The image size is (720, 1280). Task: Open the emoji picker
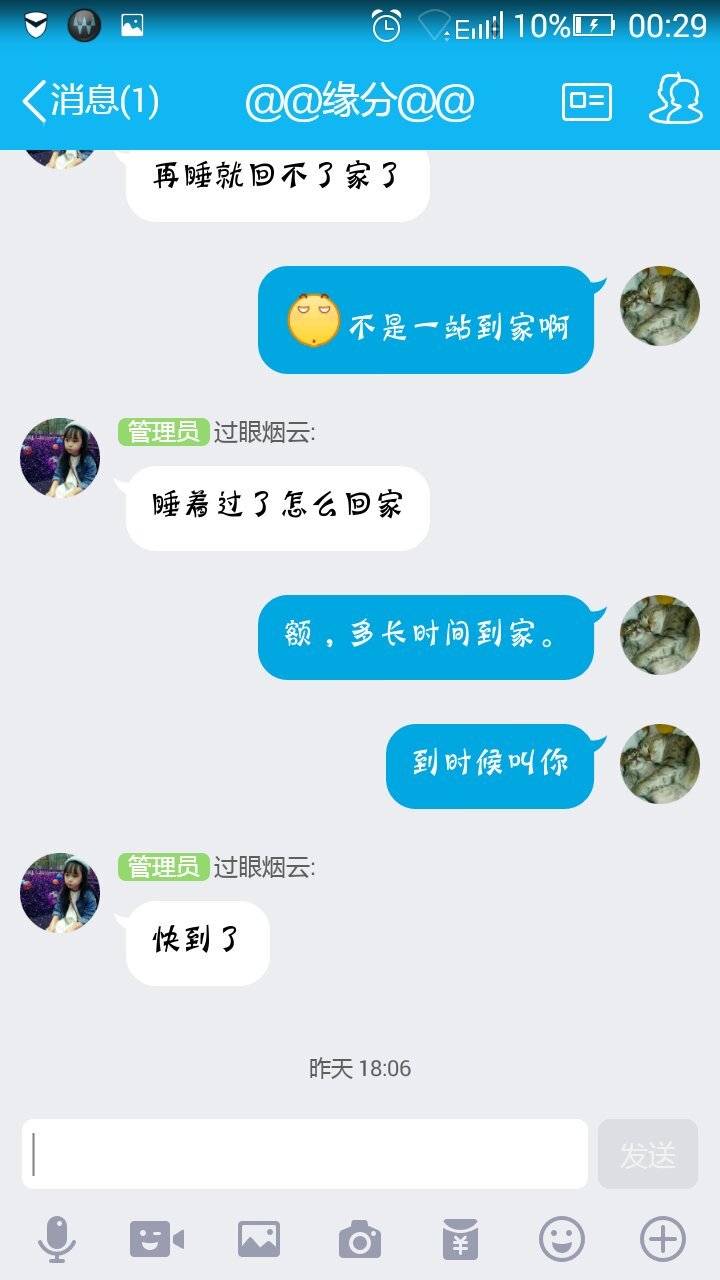[x=562, y=1240]
